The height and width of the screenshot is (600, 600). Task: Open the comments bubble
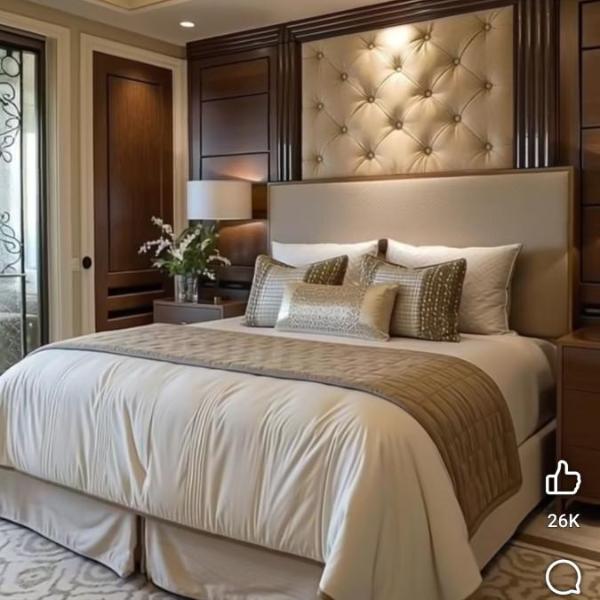pyautogui.click(x=563, y=577)
